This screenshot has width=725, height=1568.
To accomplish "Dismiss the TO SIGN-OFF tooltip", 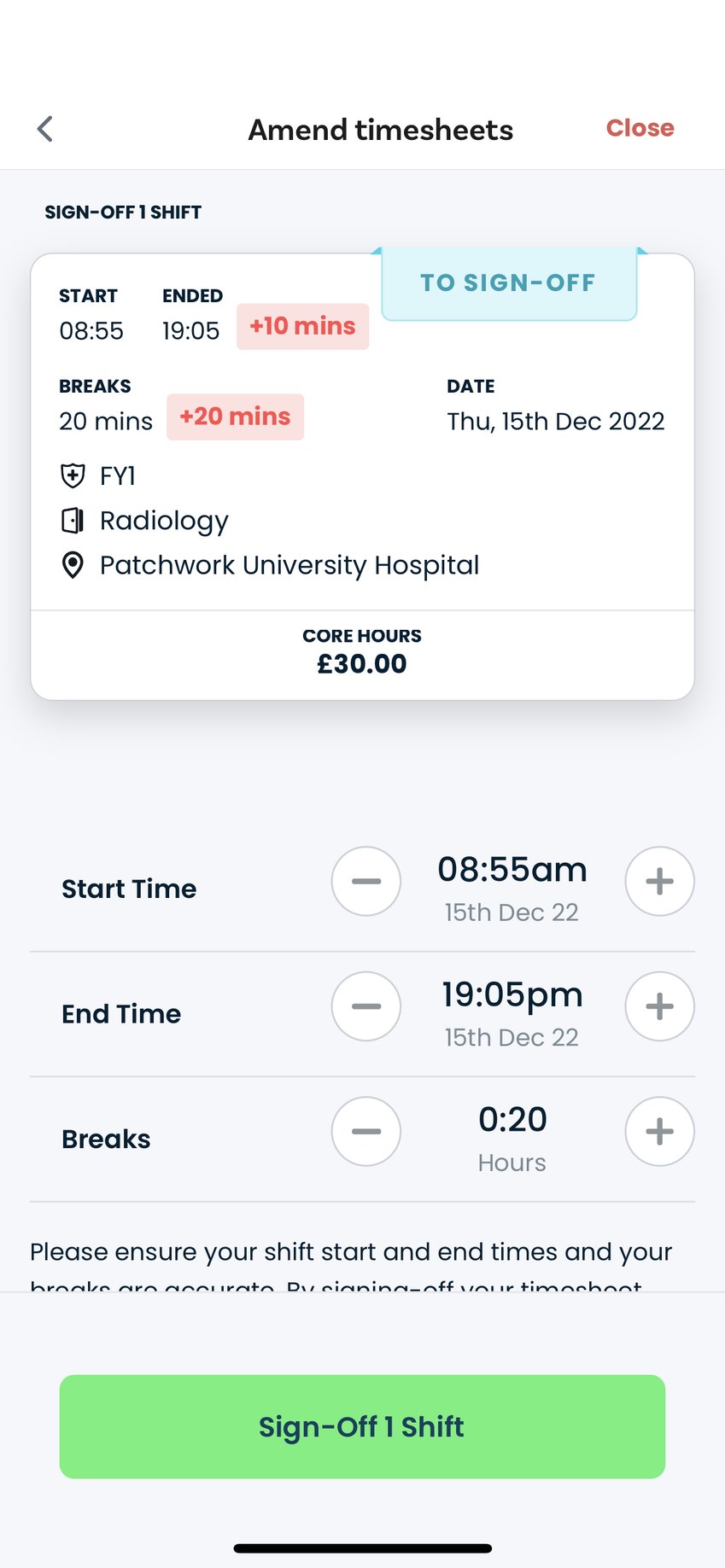I will pos(509,283).
